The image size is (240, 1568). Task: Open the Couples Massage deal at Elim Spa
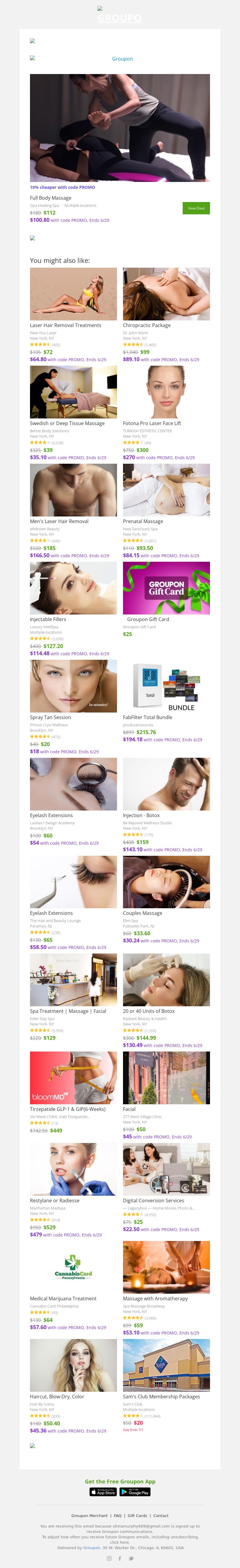tap(166, 882)
